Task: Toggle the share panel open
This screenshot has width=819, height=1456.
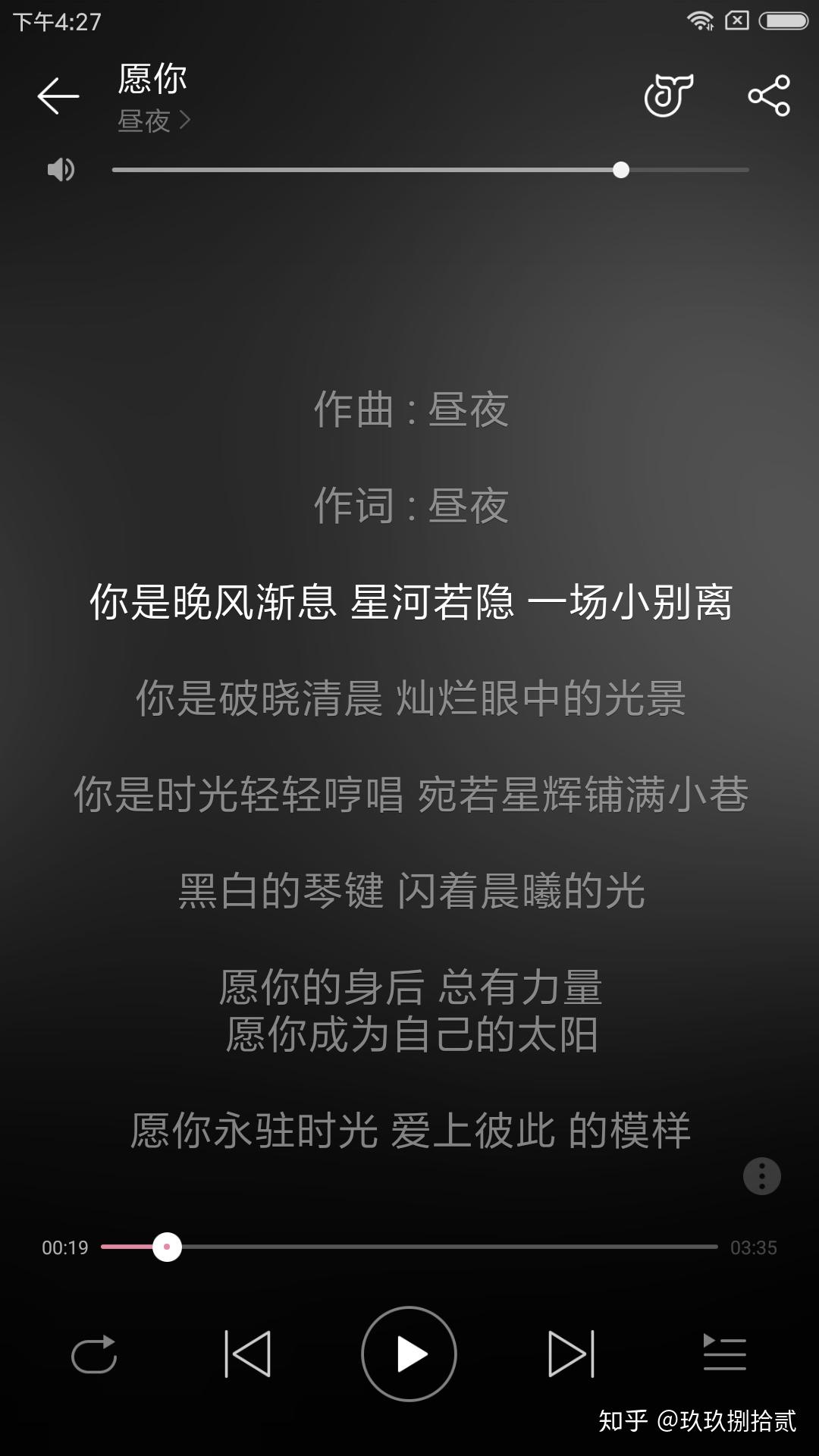Action: pyautogui.click(x=769, y=95)
